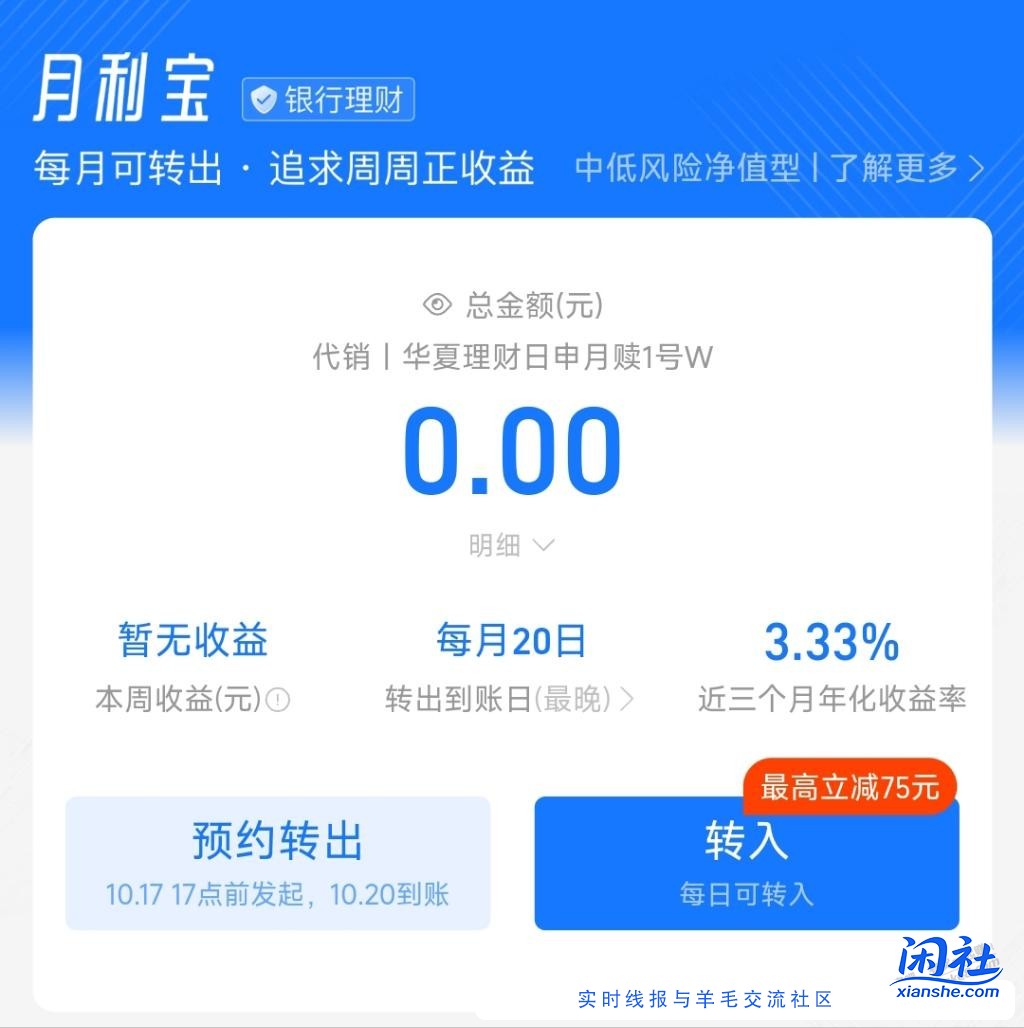Click the 闲社 watermark logo
The width and height of the screenshot is (1024, 1028).
pos(946,964)
